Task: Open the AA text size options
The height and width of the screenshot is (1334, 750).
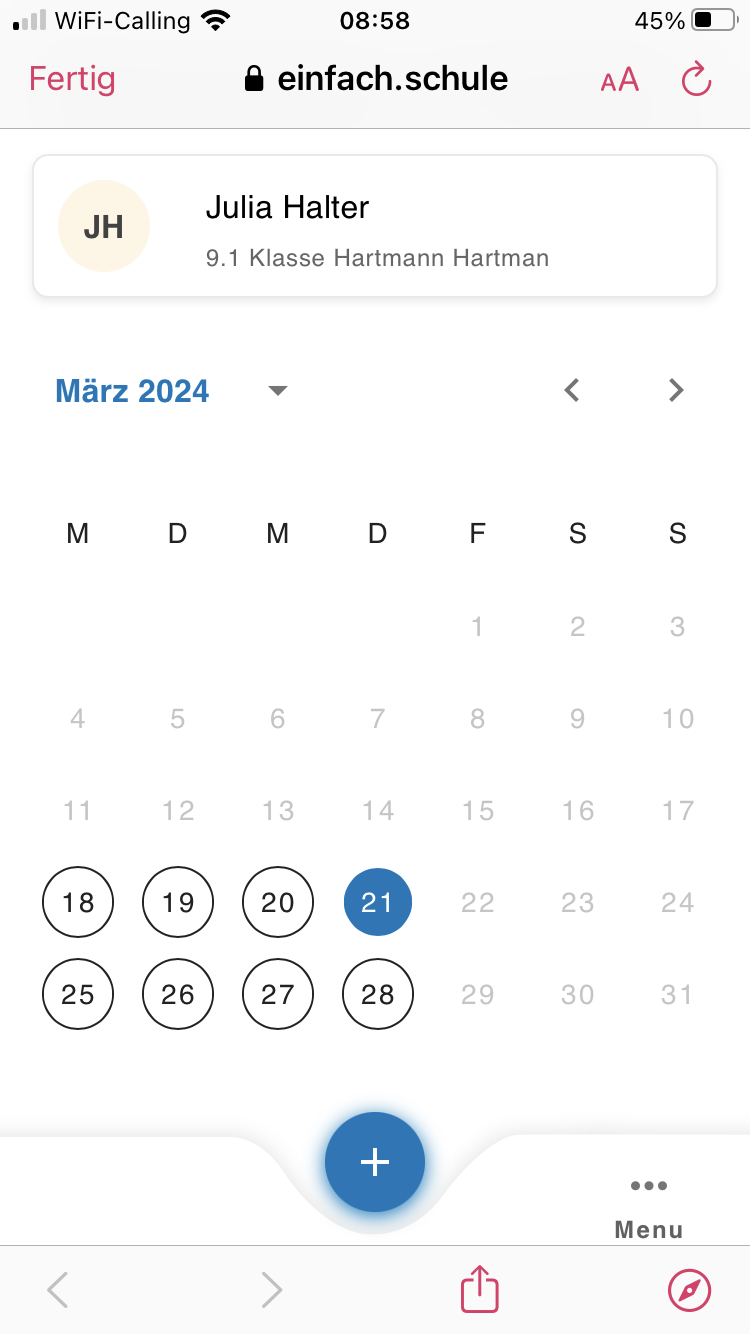Action: [x=619, y=81]
